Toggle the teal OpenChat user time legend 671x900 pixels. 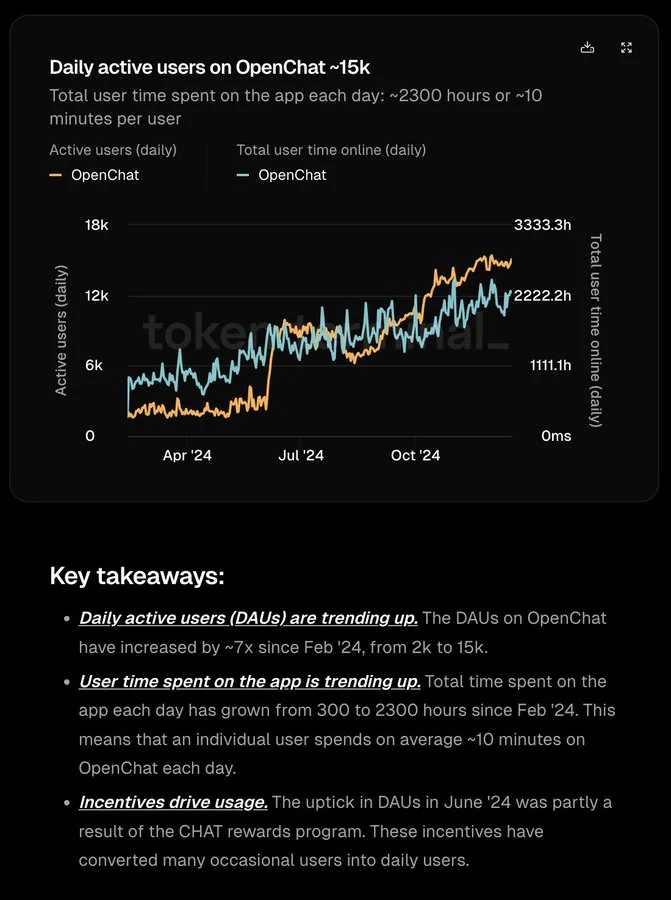[x=282, y=175]
